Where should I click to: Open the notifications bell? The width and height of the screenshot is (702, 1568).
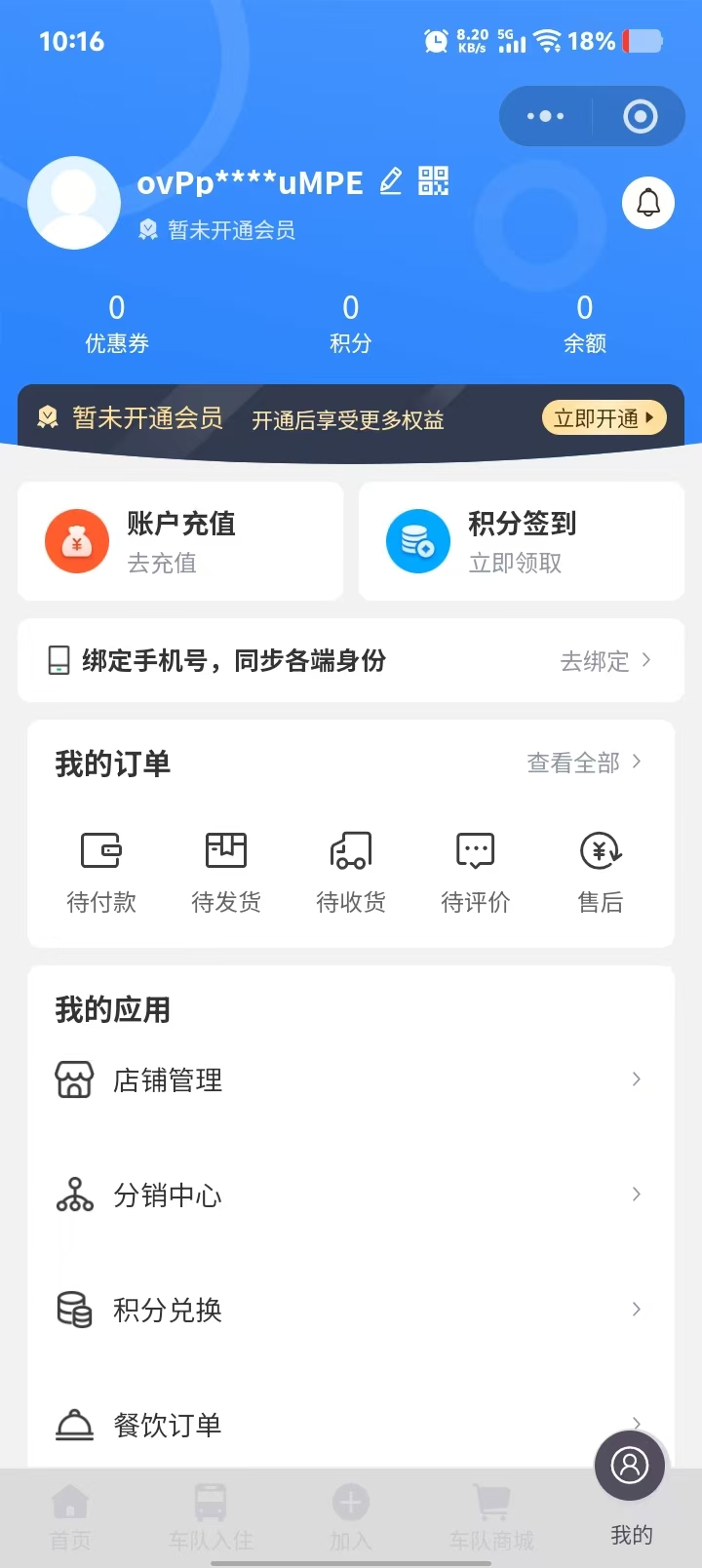648,203
